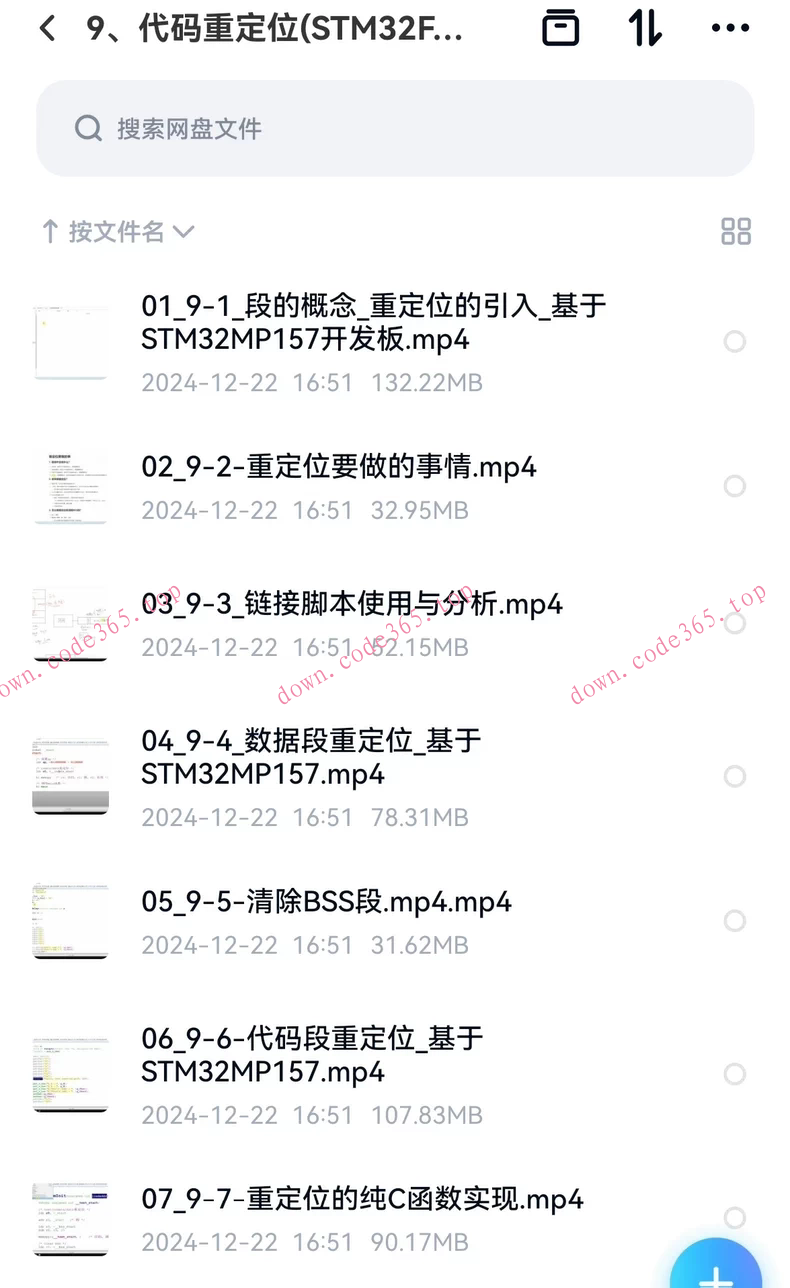Tap the back arrow to leave this folder

click(47, 28)
